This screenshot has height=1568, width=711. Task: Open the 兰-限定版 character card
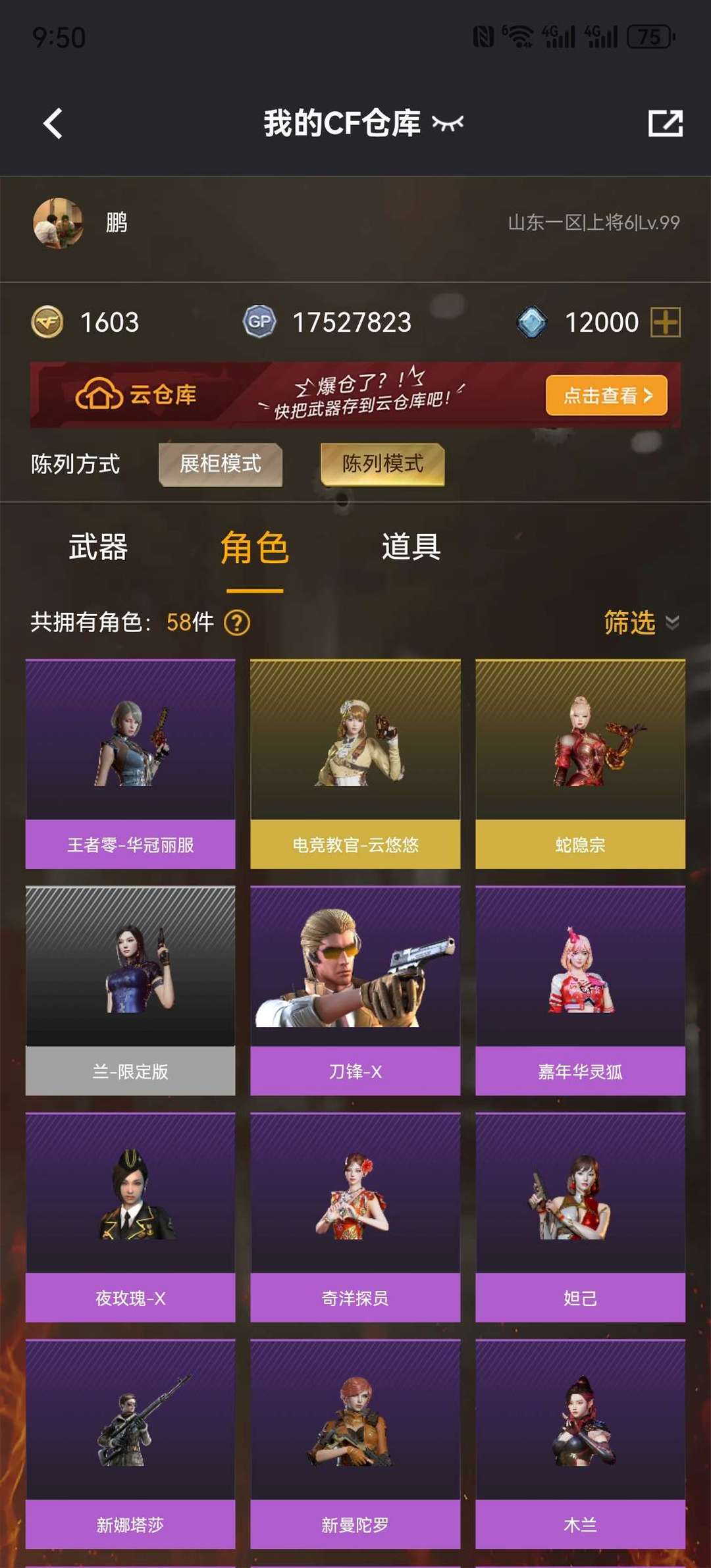click(130, 990)
